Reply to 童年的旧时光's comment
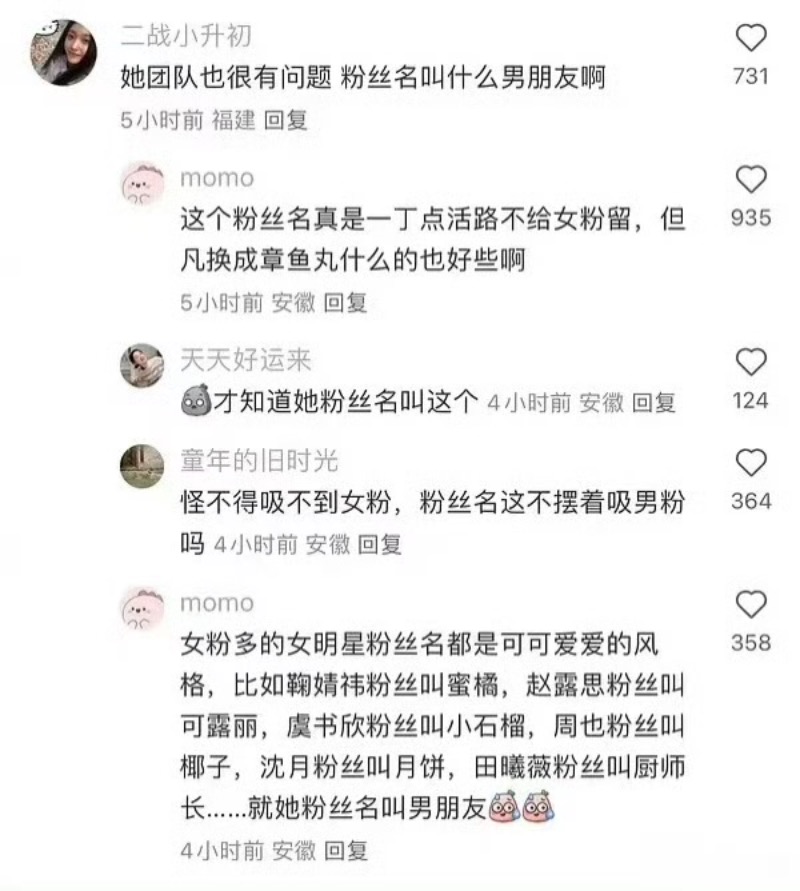The height and width of the screenshot is (891, 800). click(x=379, y=545)
